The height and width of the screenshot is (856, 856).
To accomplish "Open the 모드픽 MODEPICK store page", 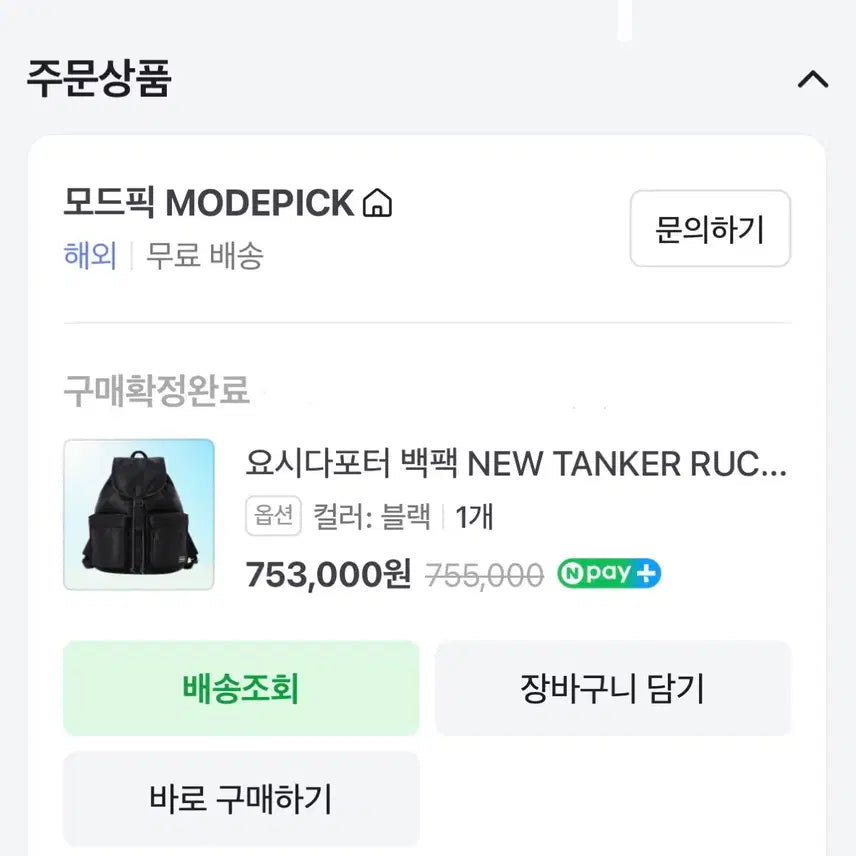I will tap(228, 204).
